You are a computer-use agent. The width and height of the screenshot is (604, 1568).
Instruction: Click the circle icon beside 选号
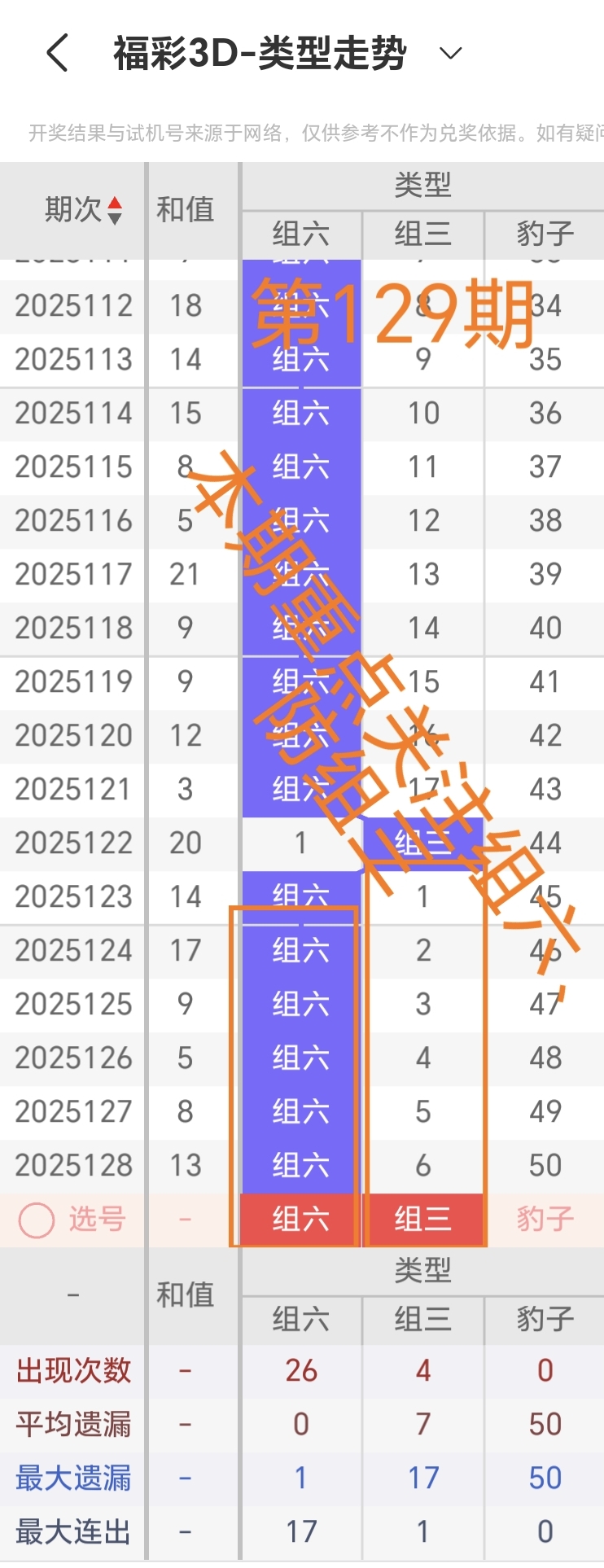click(x=35, y=1219)
